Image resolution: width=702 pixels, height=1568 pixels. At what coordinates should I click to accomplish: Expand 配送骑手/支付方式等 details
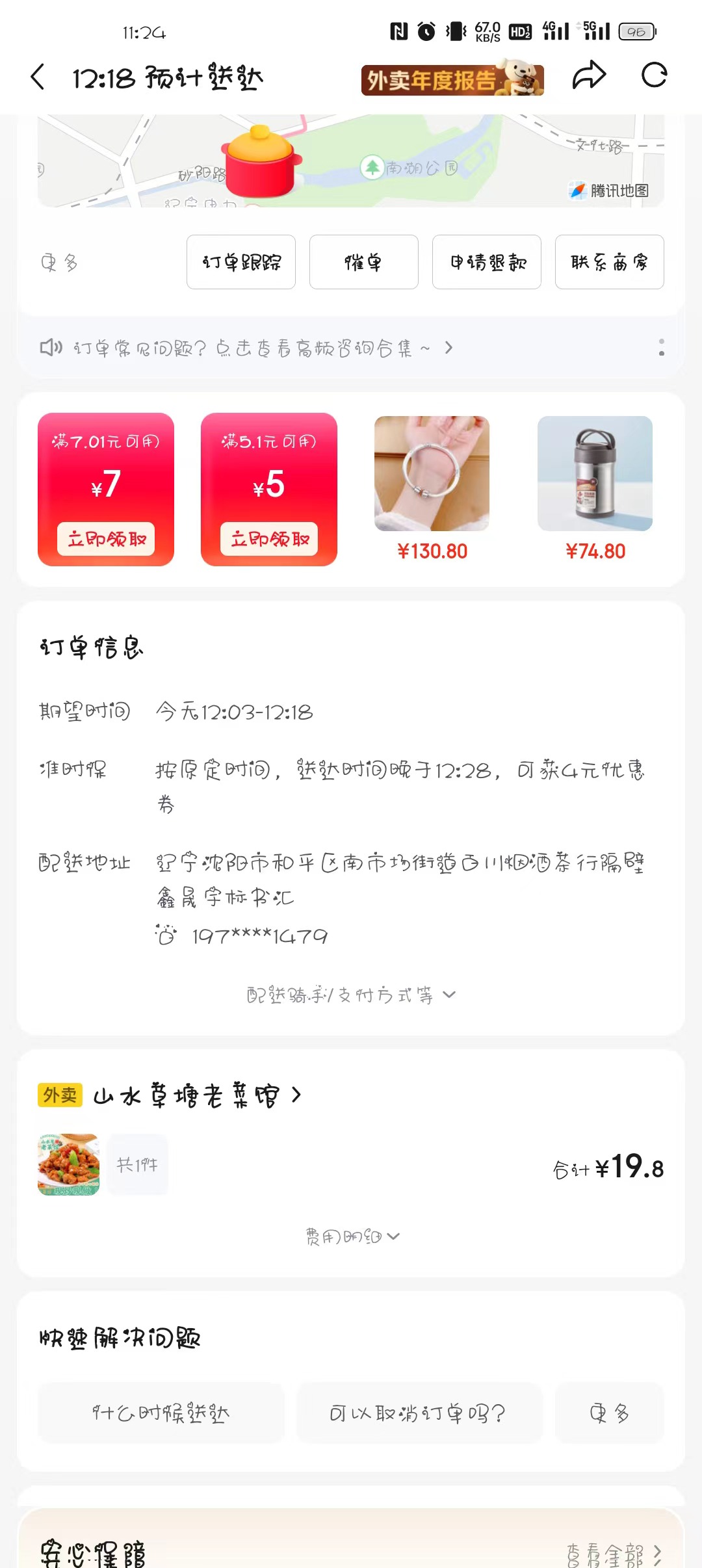pyautogui.click(x=351, y=995)
